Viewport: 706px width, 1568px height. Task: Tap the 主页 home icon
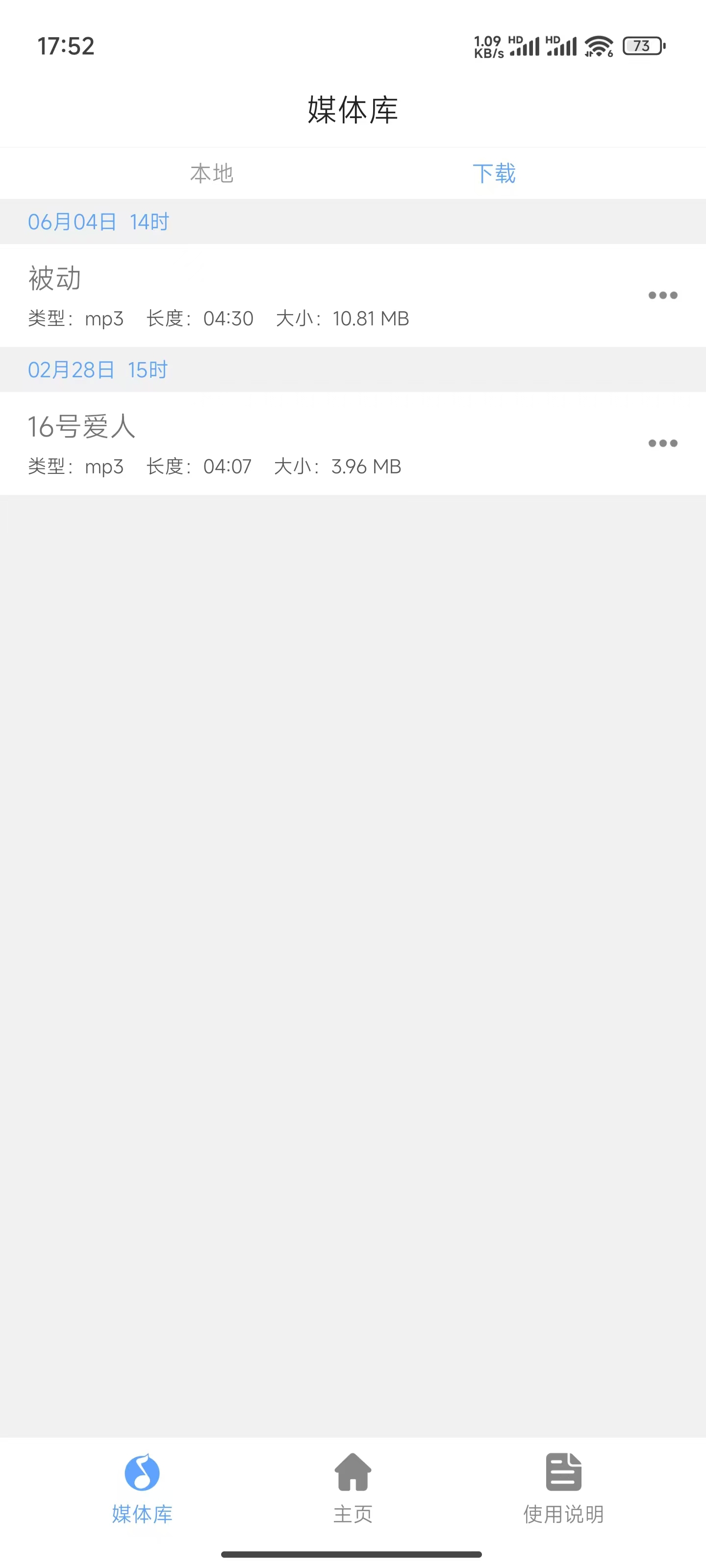click(353, 1472)
